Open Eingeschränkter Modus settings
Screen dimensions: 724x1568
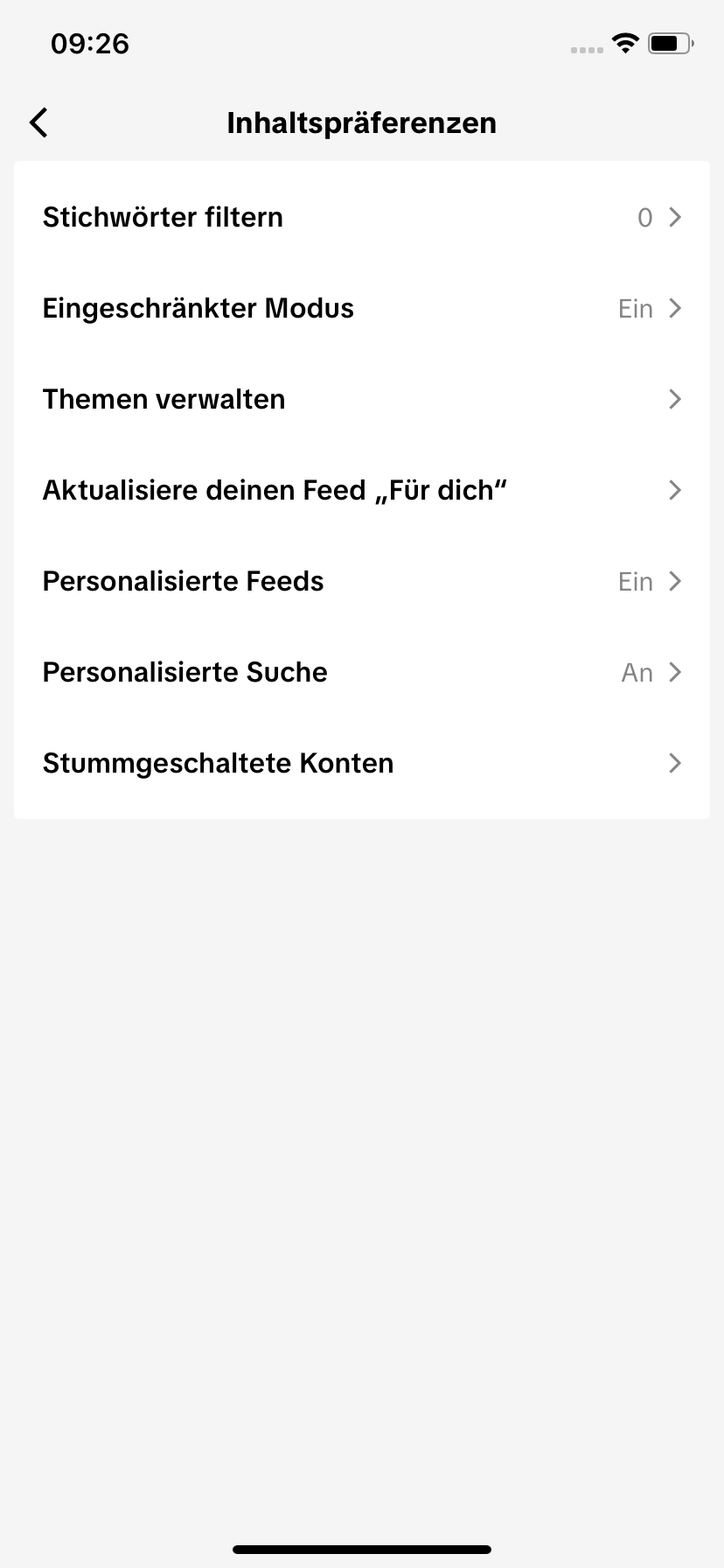pos(362,308)
